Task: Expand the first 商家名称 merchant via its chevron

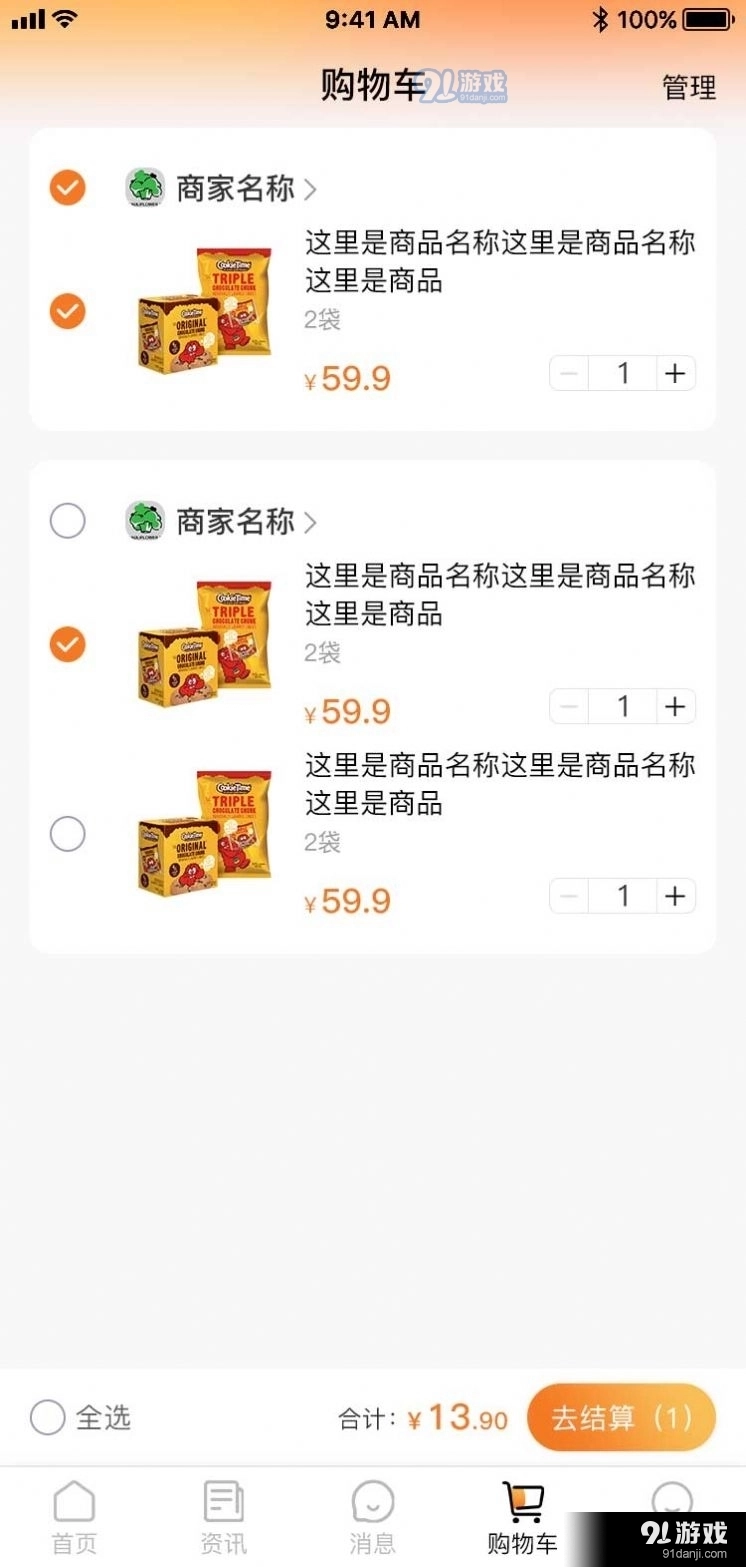Action: [311, 188]
